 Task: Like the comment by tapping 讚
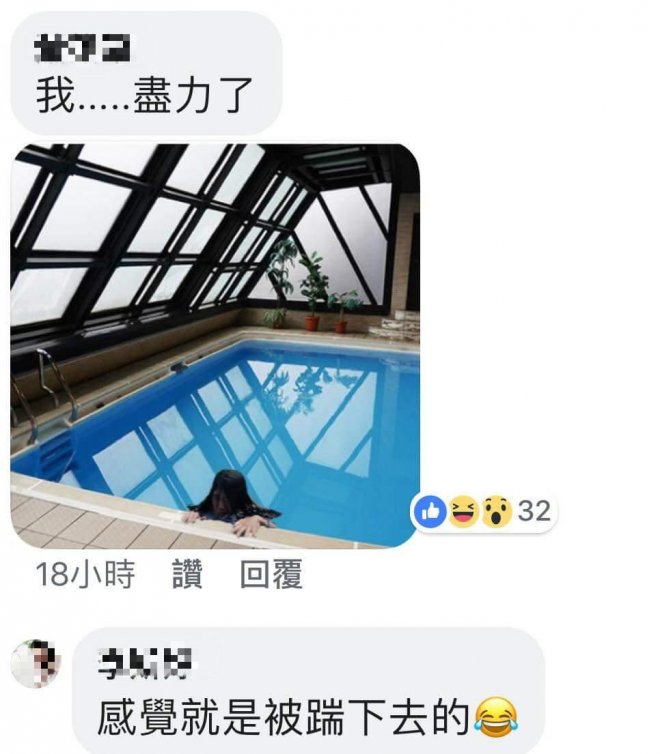pos(187,576)
